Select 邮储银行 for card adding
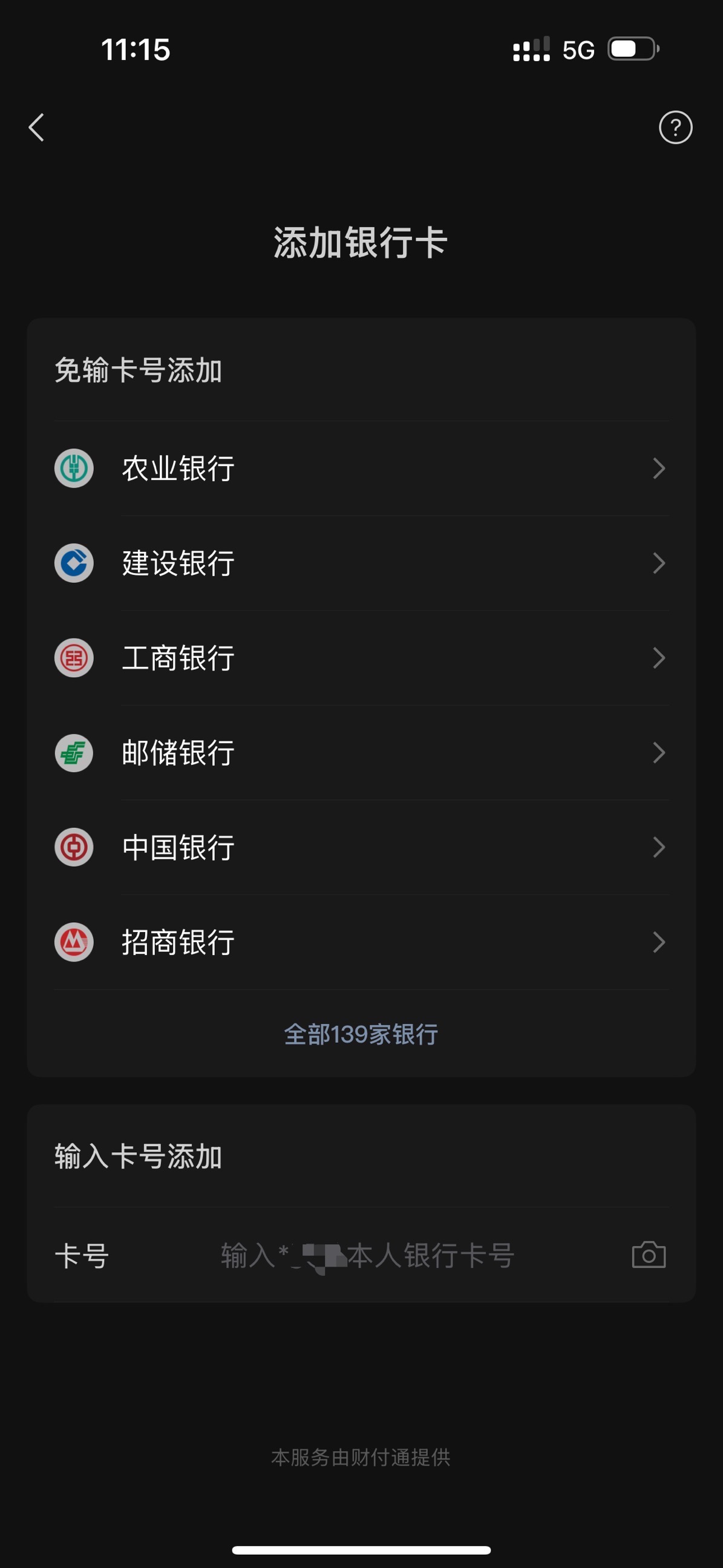Screen dimensions: 723x1568 coord(362,753)
